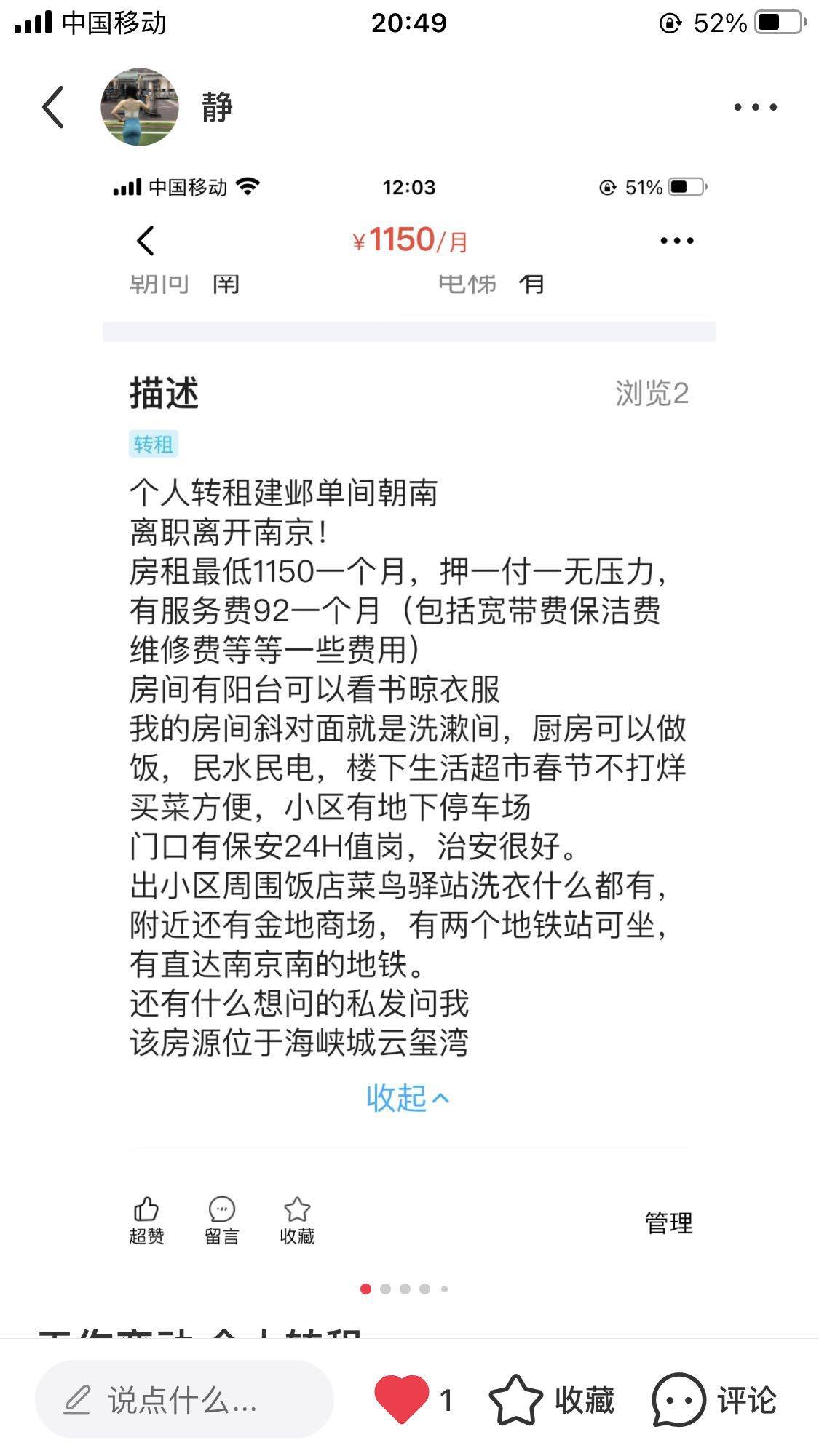
Task: Open 静's profile avatar
Action: click(x=140, y=107)
